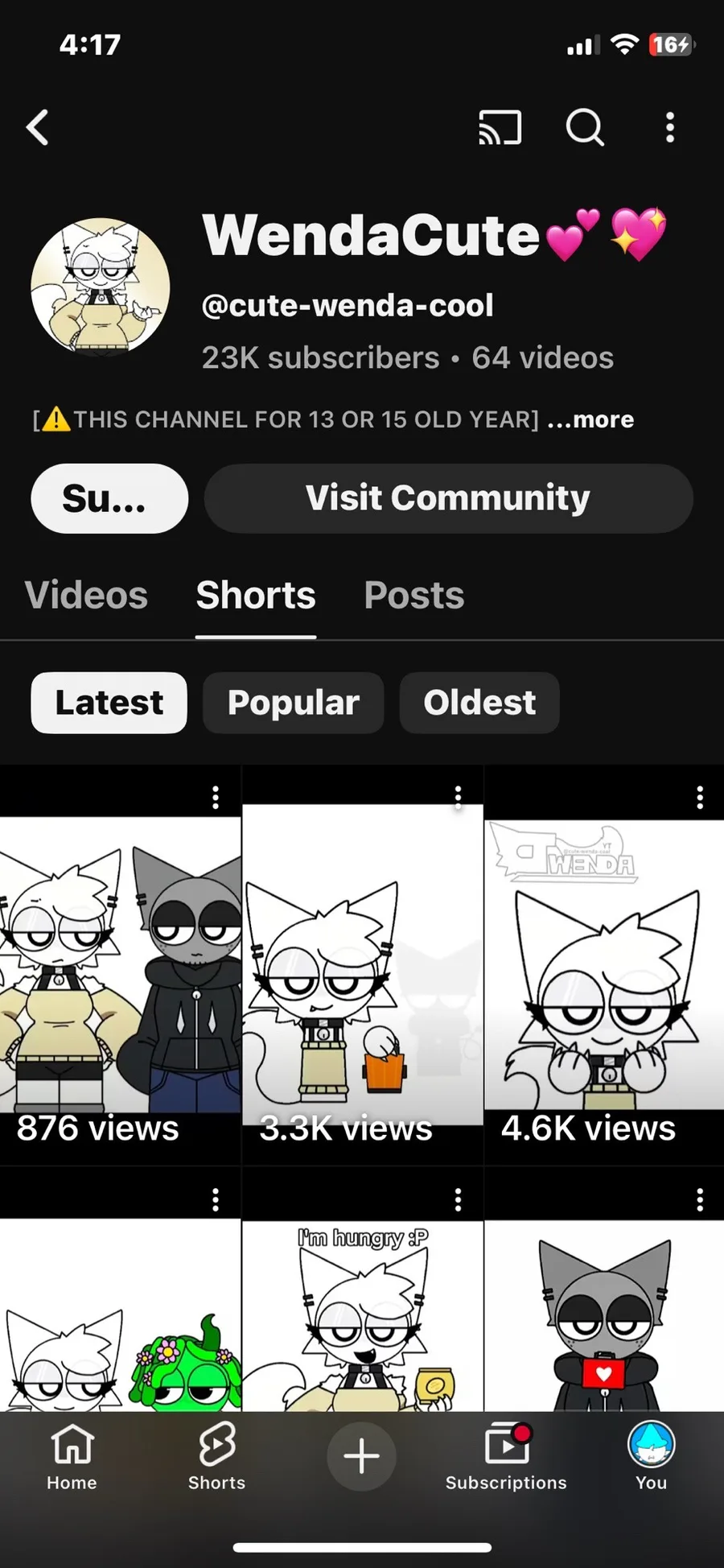Go to the Home tab
This screenshot has width=724, height=1568.
(x=72, y=1455)
